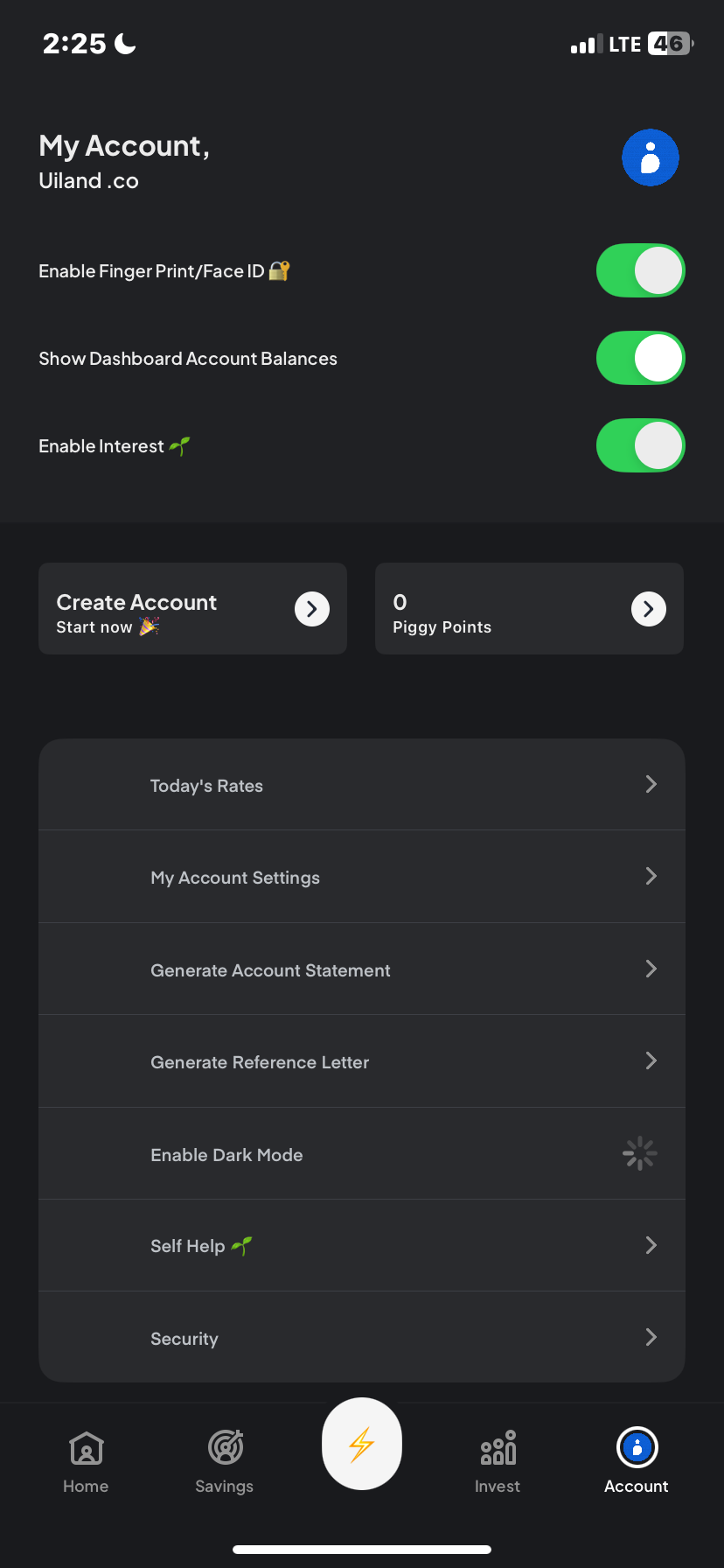This screenshot has height=1568, width=724.
Task: Go to My Account Settings
Action: point(362,877)
